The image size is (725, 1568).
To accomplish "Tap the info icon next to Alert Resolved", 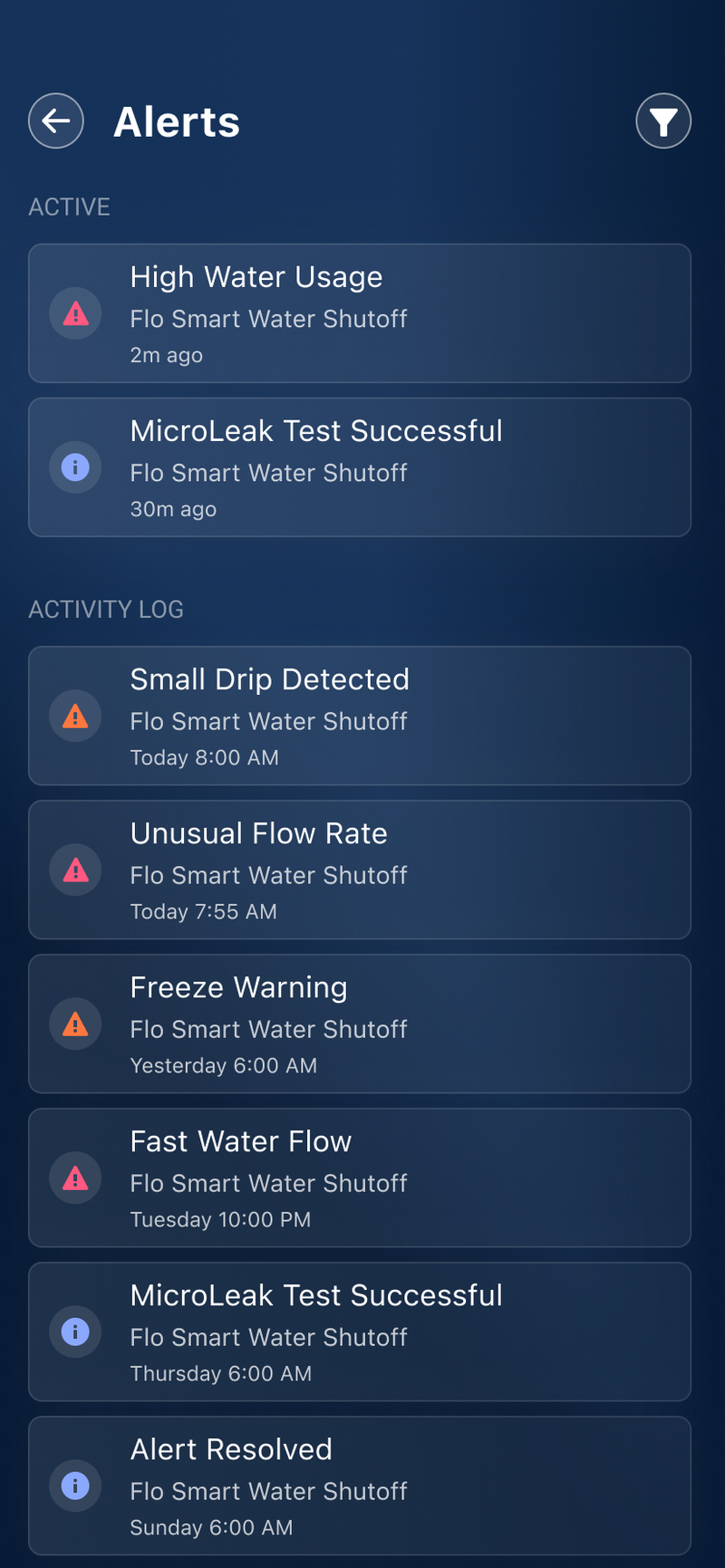I will click(x=75, y=1486).
